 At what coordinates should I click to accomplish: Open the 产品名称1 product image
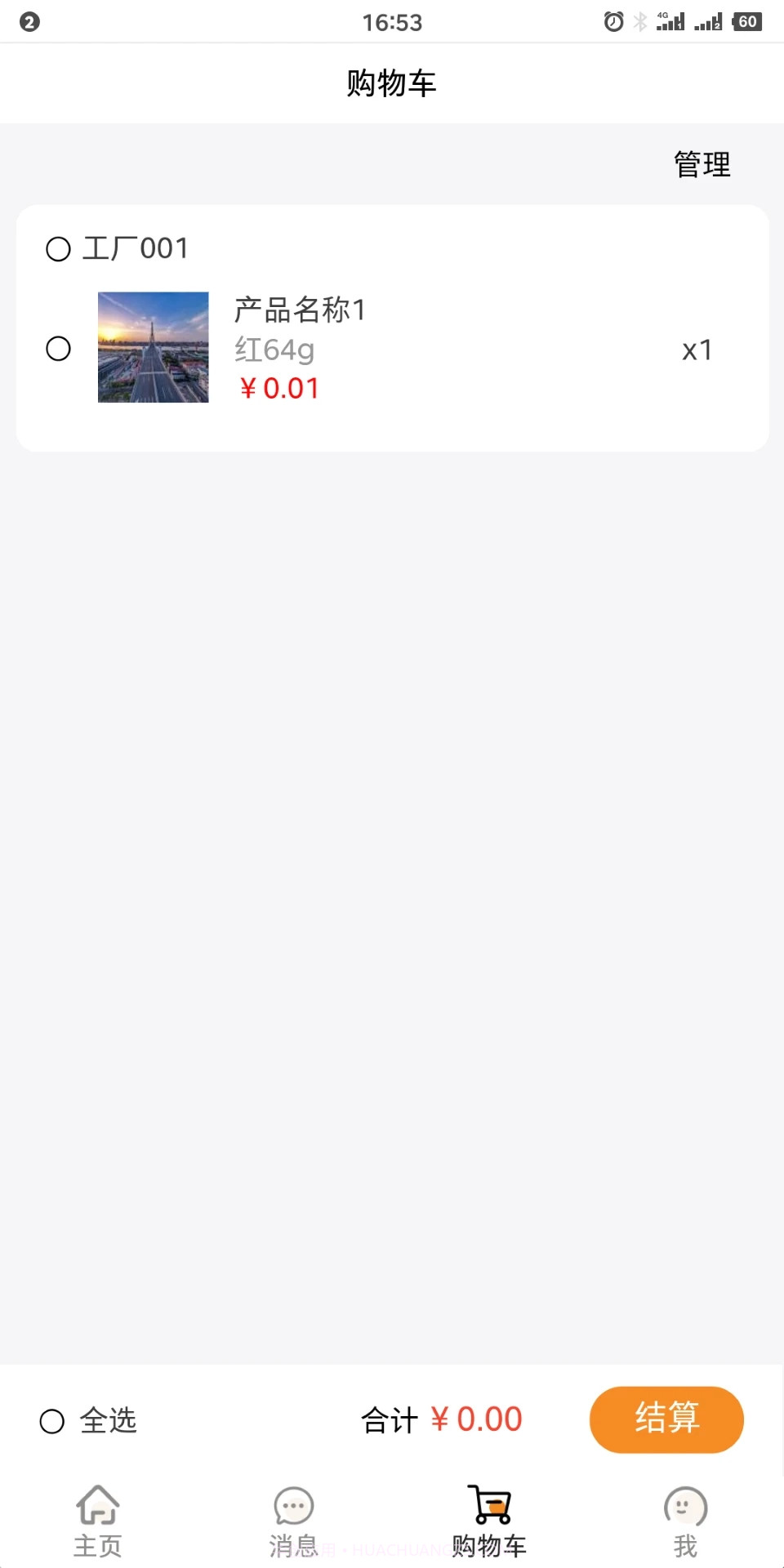point(154,347)
